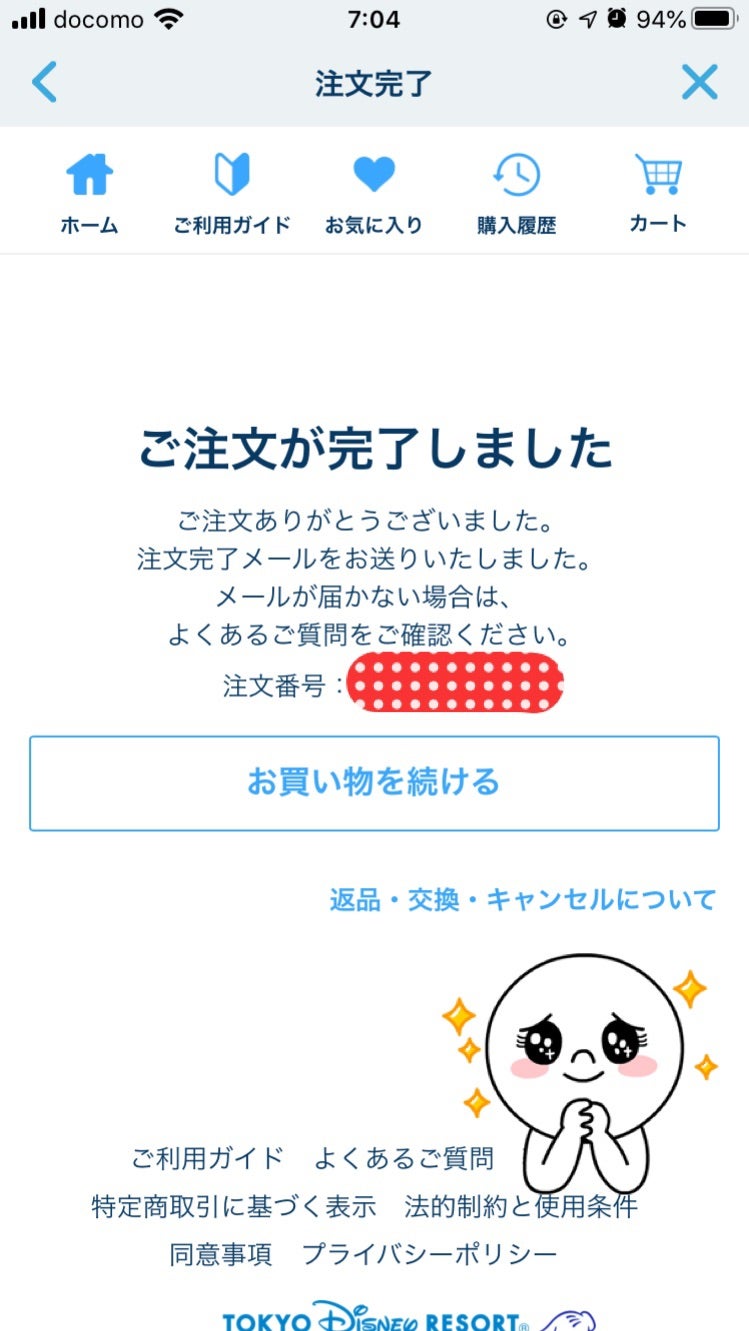Viewport: 749px width, 1331px height.
Task: Open 購入履歴 purchase history
Action: click(516, 194)
